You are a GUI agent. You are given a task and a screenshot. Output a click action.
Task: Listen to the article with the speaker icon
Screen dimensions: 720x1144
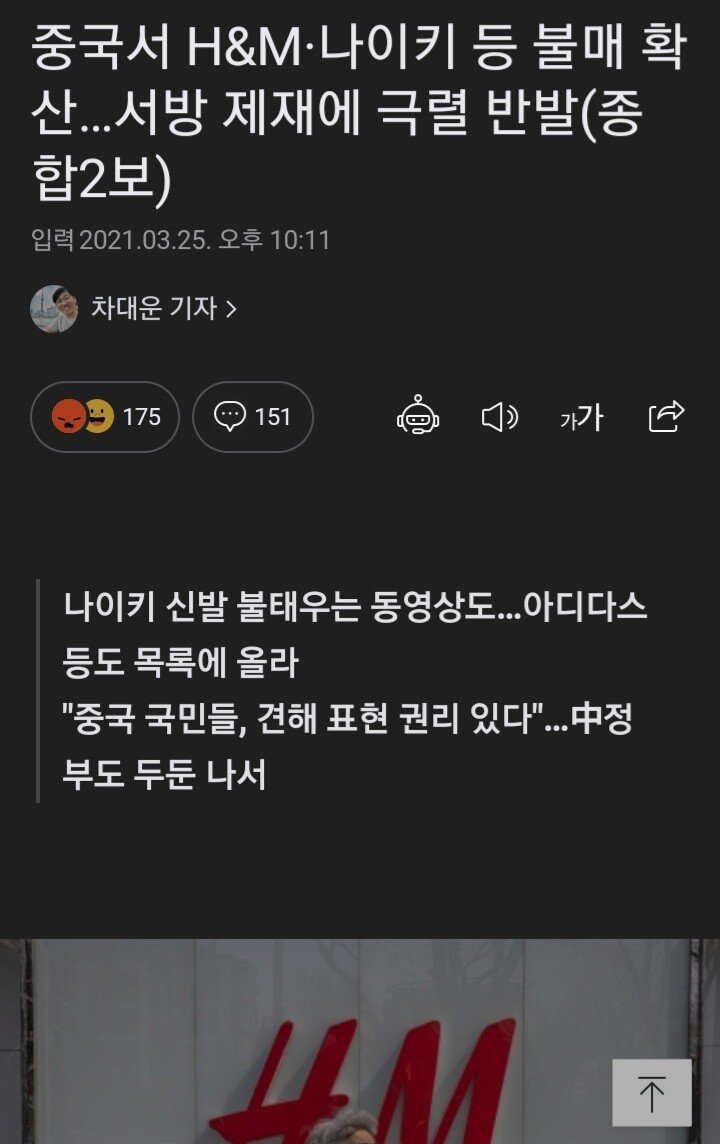499,416
